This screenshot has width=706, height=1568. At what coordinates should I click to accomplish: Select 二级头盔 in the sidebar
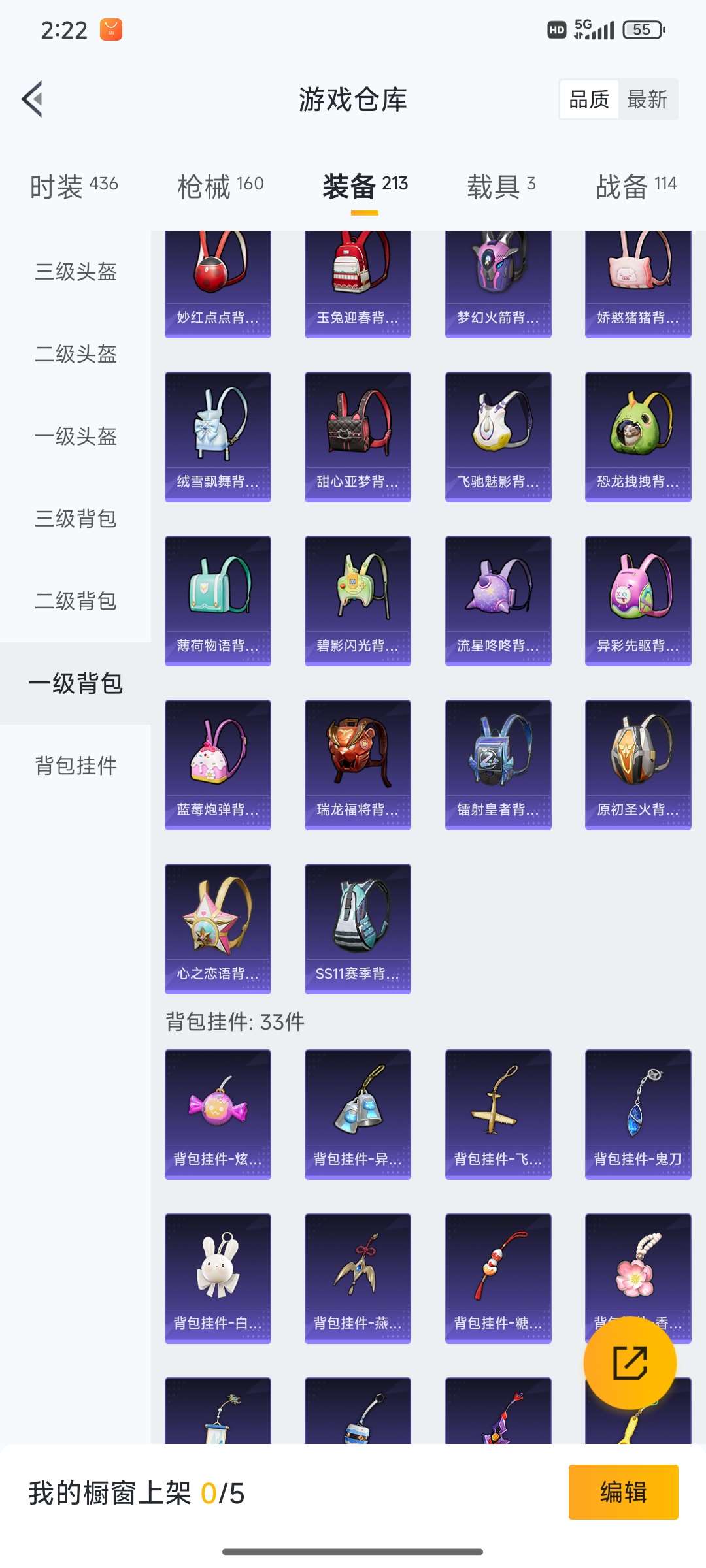pos(76,354)
